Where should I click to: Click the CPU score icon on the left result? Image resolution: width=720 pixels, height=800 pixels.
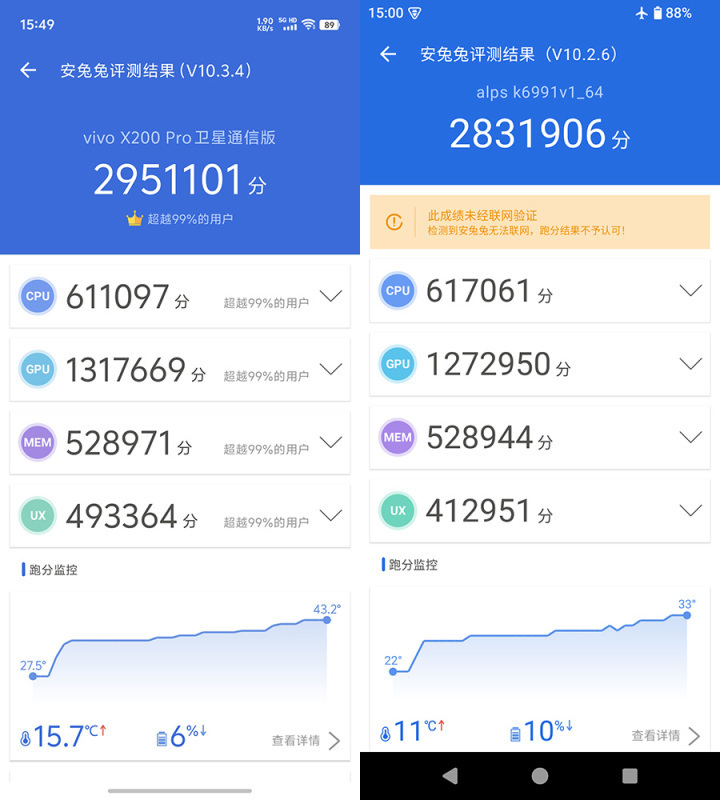click(38, 296)
